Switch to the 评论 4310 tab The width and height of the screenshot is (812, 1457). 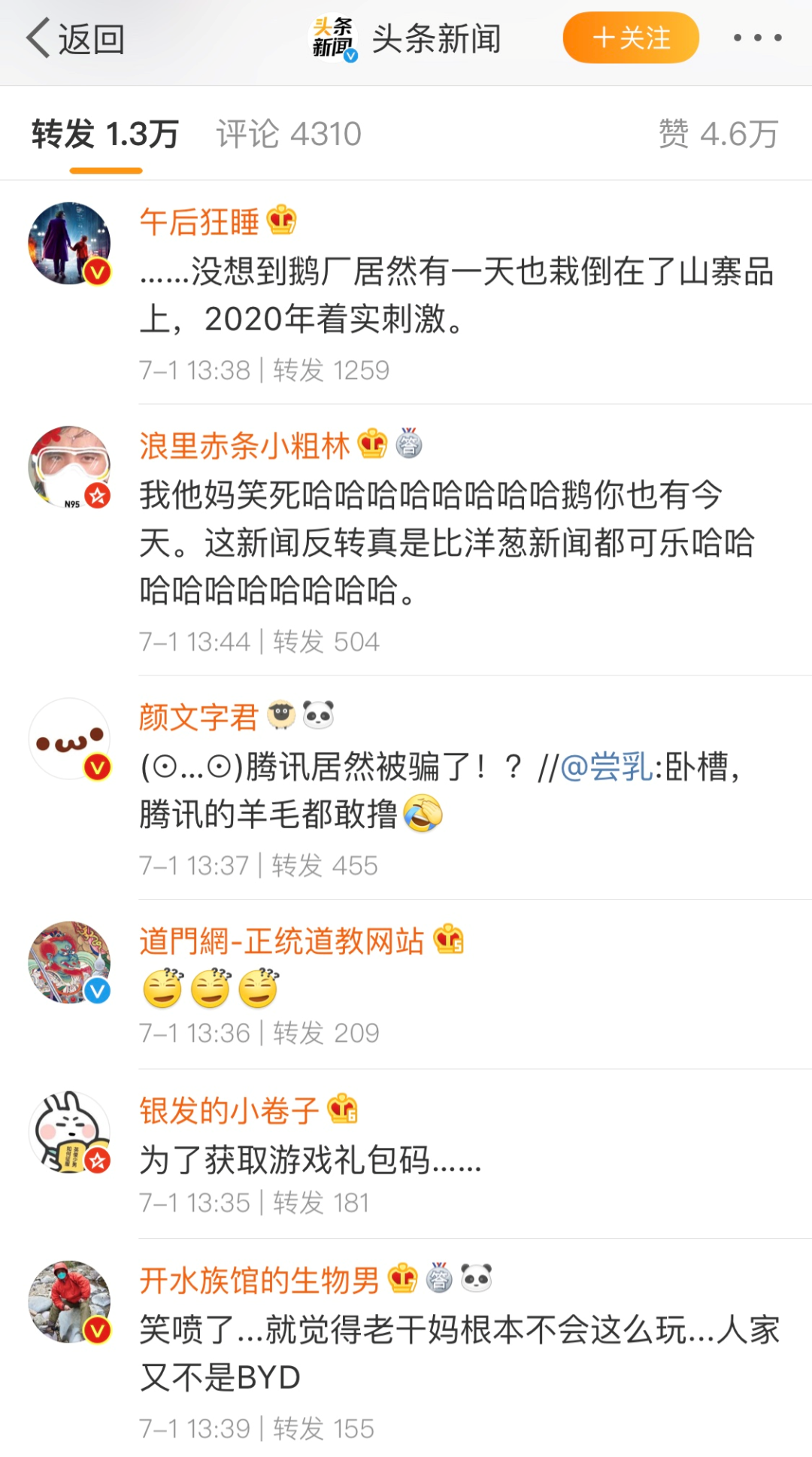[x=289, y=135]
